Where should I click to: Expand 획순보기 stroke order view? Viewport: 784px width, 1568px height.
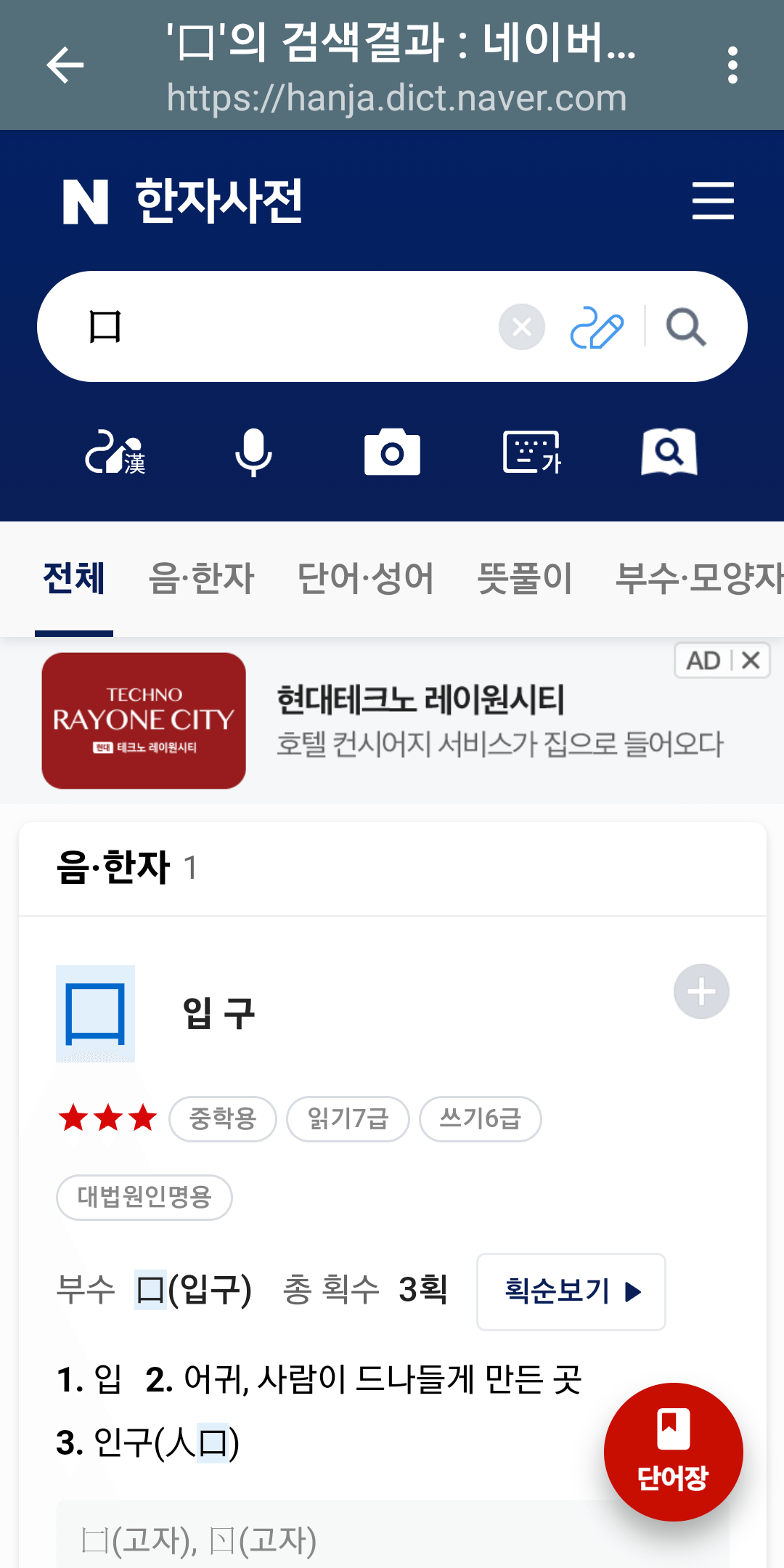pyautogui.click(x=571, y=1292)
